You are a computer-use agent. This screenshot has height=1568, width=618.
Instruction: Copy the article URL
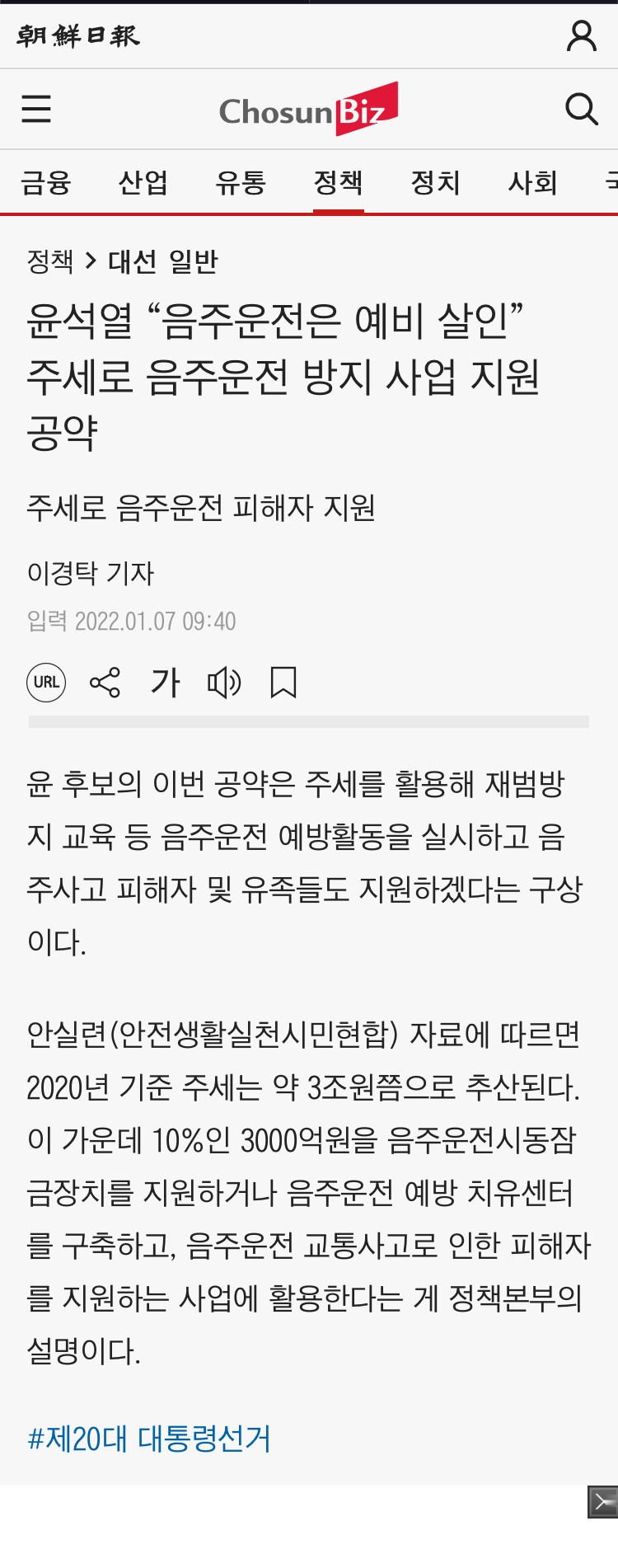pyautogui.click(x=46, y=683)
